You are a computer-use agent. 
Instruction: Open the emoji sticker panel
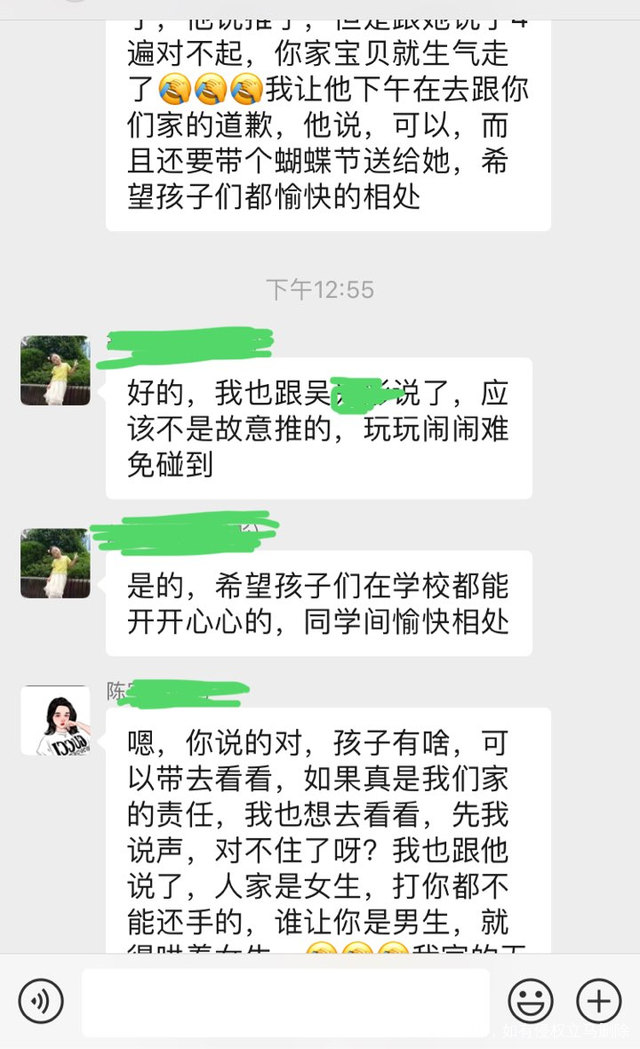(x=530, y=1000)
